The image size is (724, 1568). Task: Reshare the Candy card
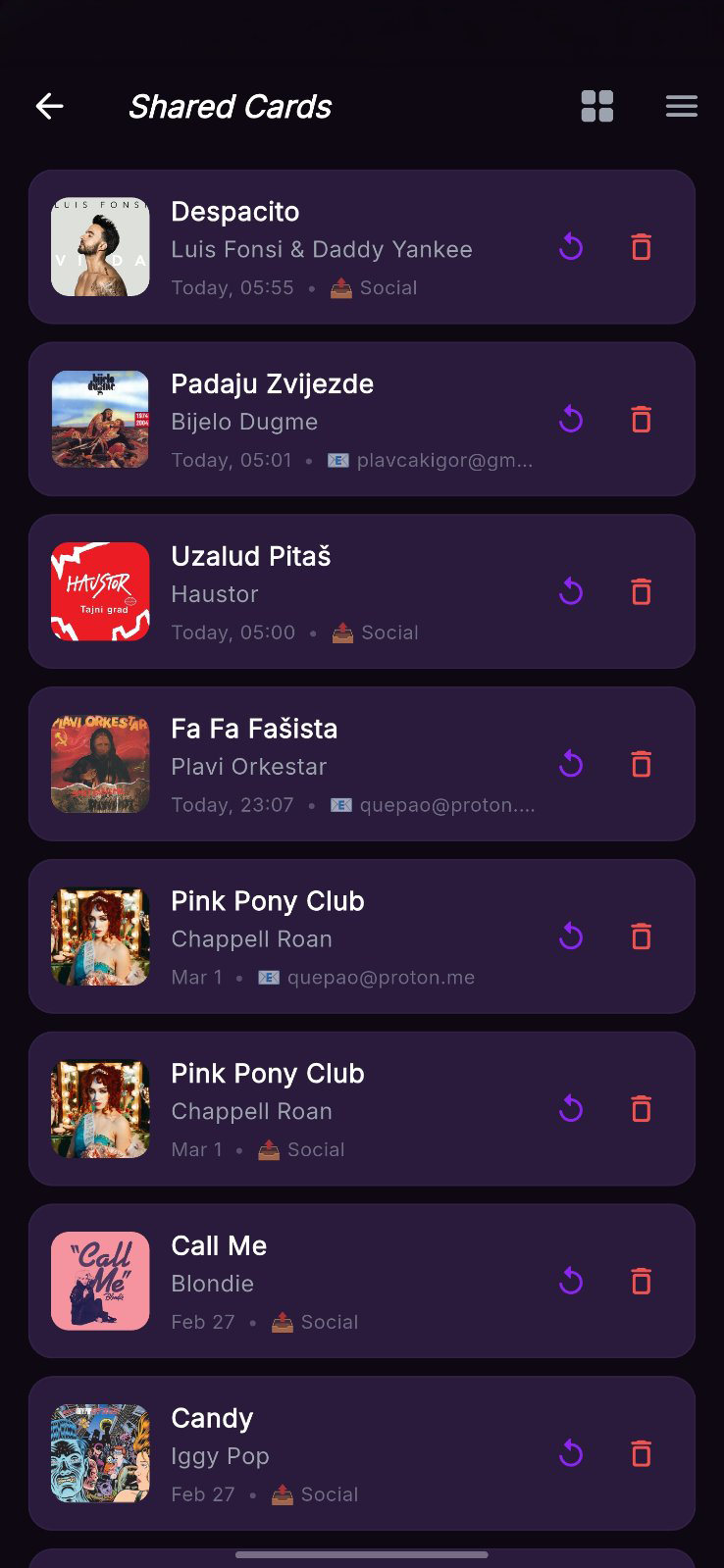(x=571, y=1453)
